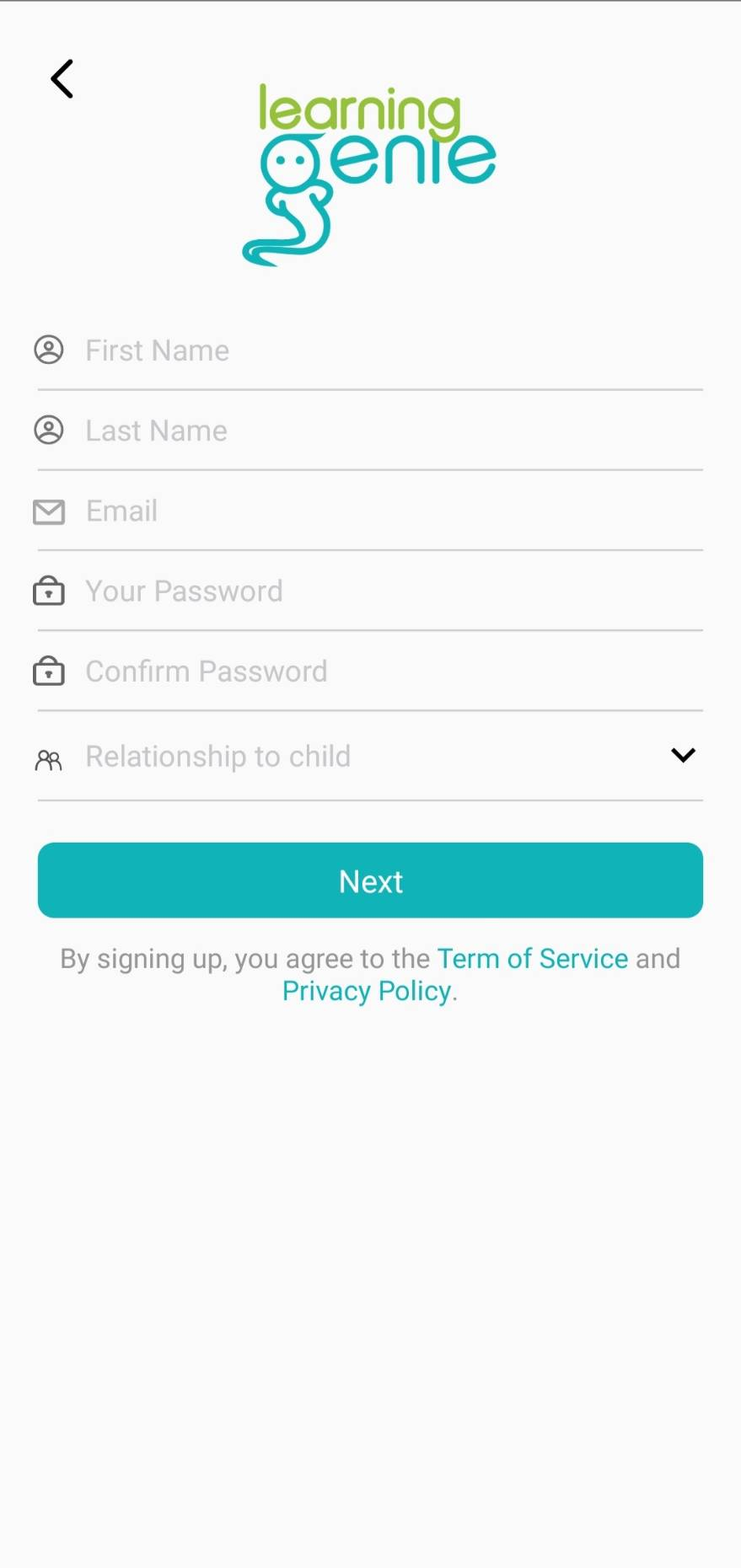The width and height of the screenshot is (741, 1568).
Task: Continue with the Next button
Action: coord(370,880)
